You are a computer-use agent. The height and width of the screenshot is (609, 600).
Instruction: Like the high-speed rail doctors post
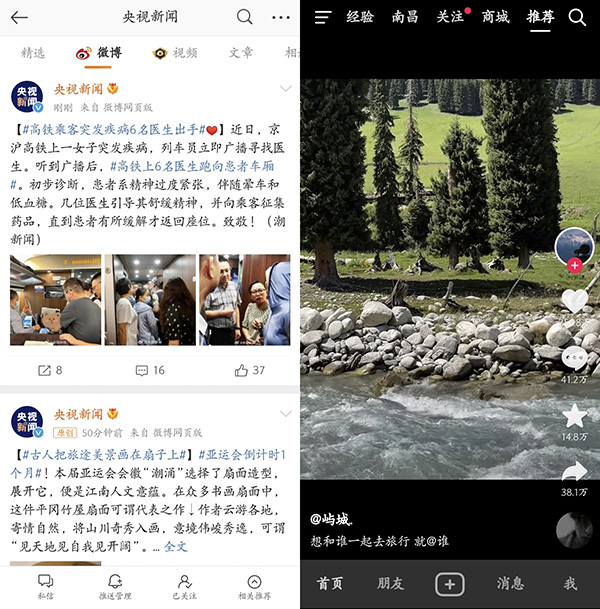point(250,370)
